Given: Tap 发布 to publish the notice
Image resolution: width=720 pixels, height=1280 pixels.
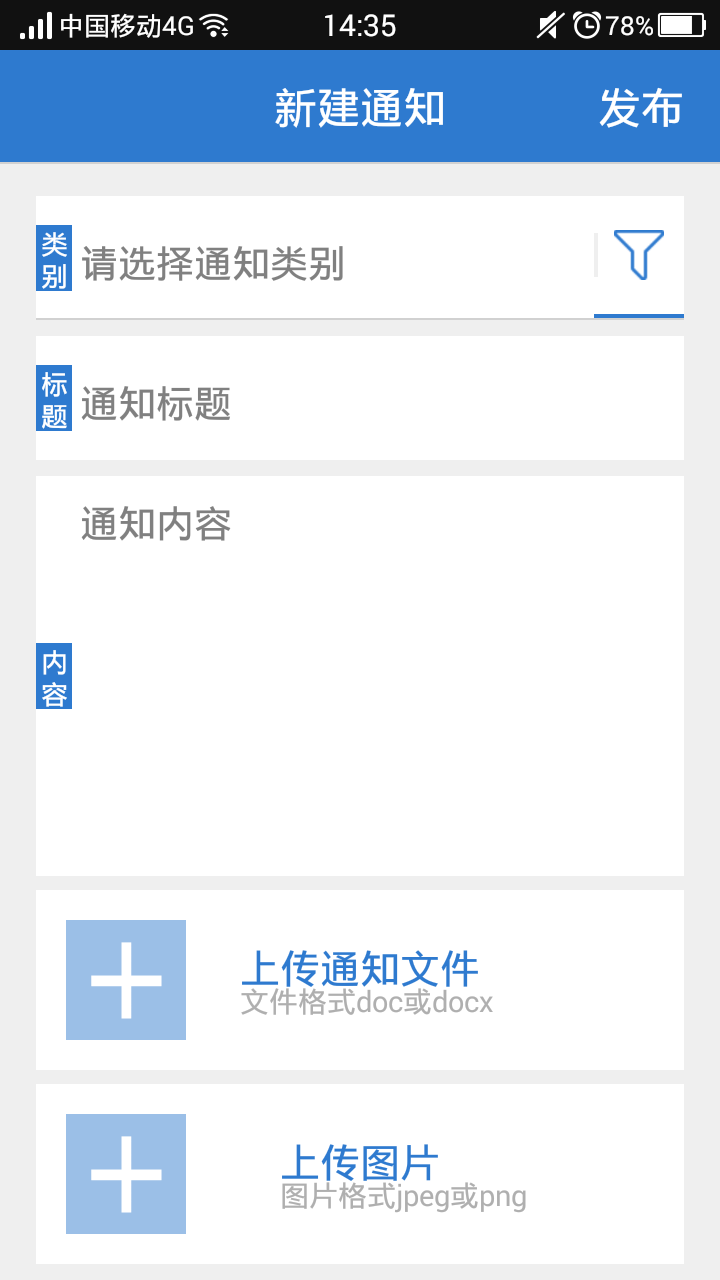Looking at the screenshot, I should pos(640,108).
